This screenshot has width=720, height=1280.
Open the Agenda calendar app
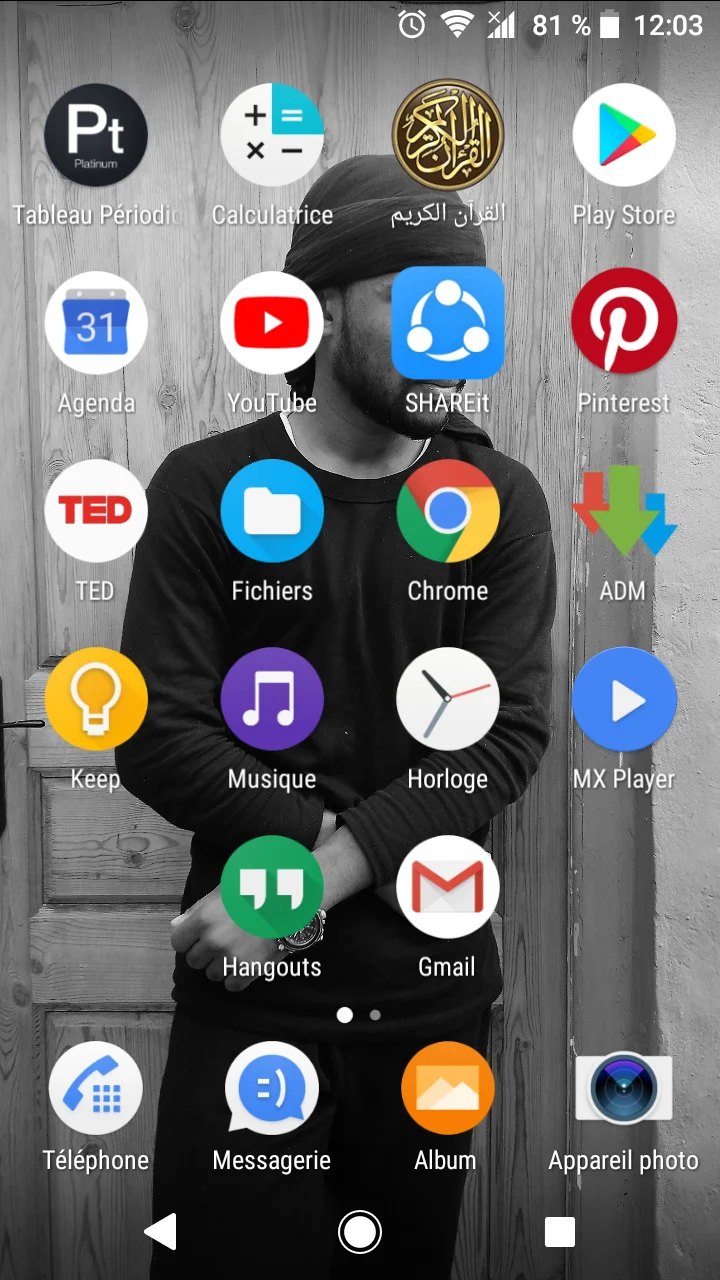96,323
